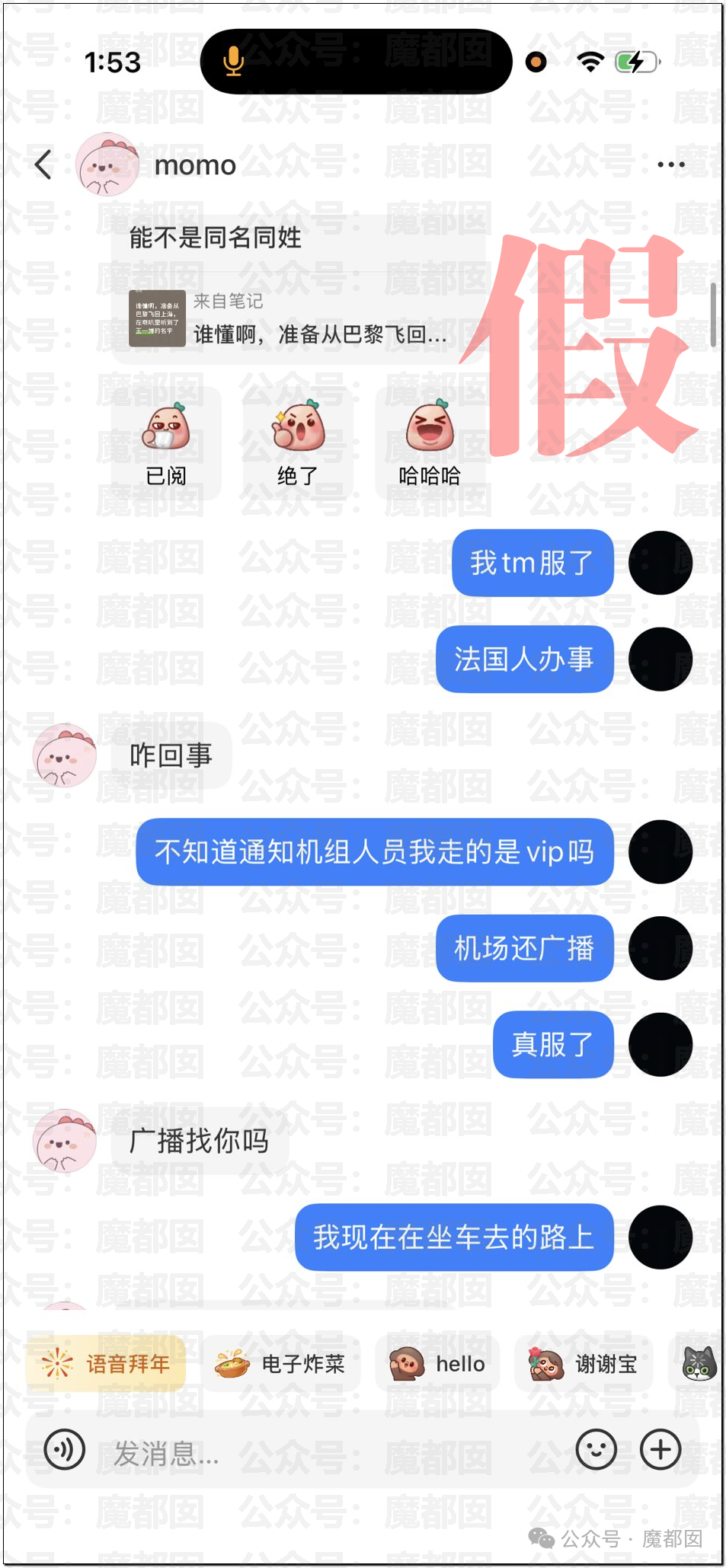Switch to voice message input
This screenshot has width=726, height=1568.
point(64,1449)
